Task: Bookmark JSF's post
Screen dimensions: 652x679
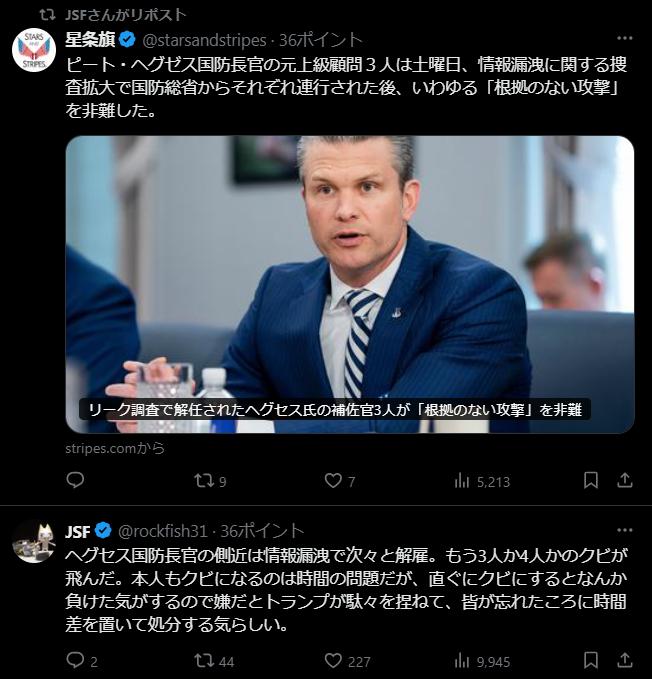Action: [591, 660]
